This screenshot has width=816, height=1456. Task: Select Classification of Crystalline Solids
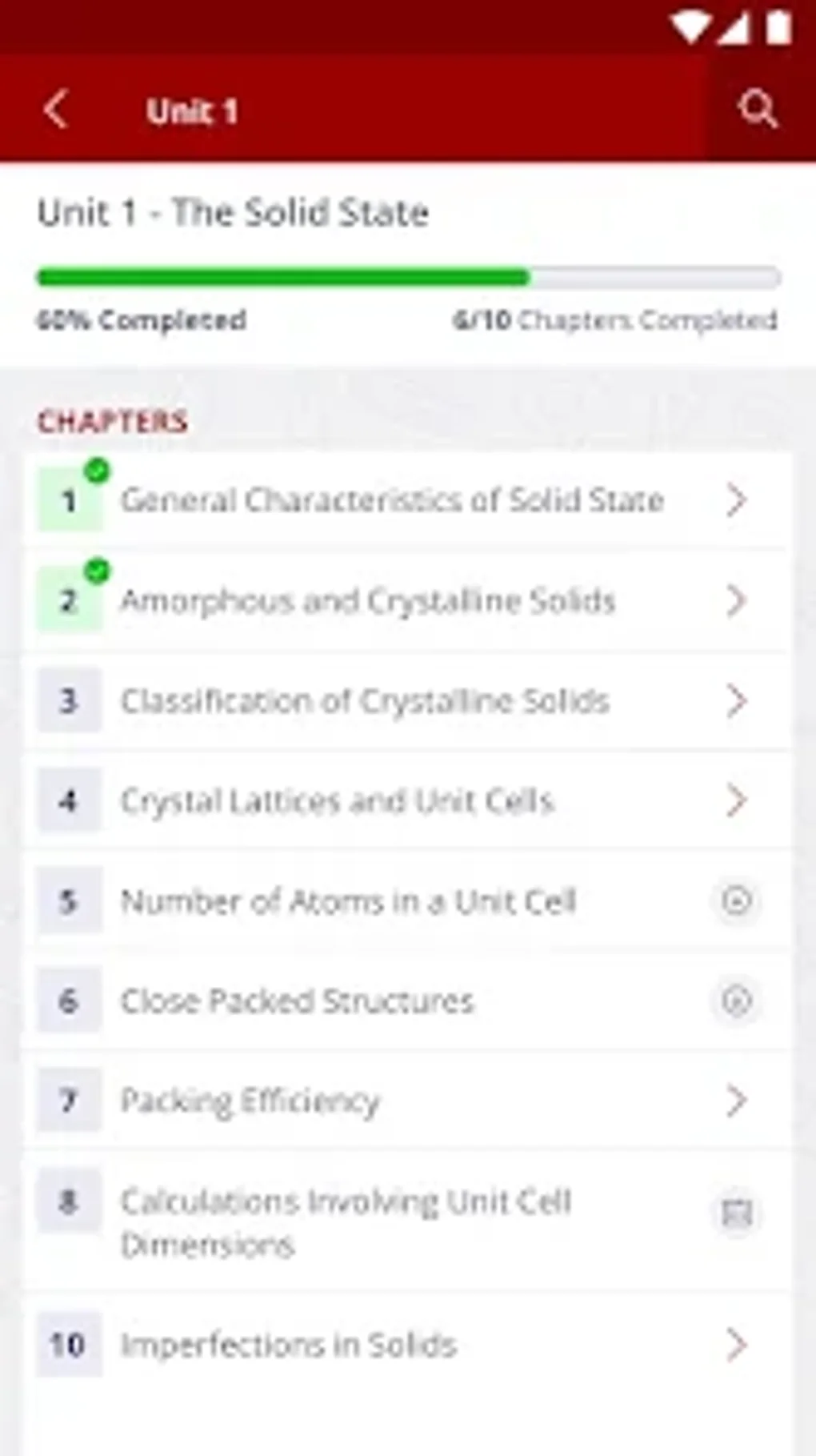pos(407,701)
